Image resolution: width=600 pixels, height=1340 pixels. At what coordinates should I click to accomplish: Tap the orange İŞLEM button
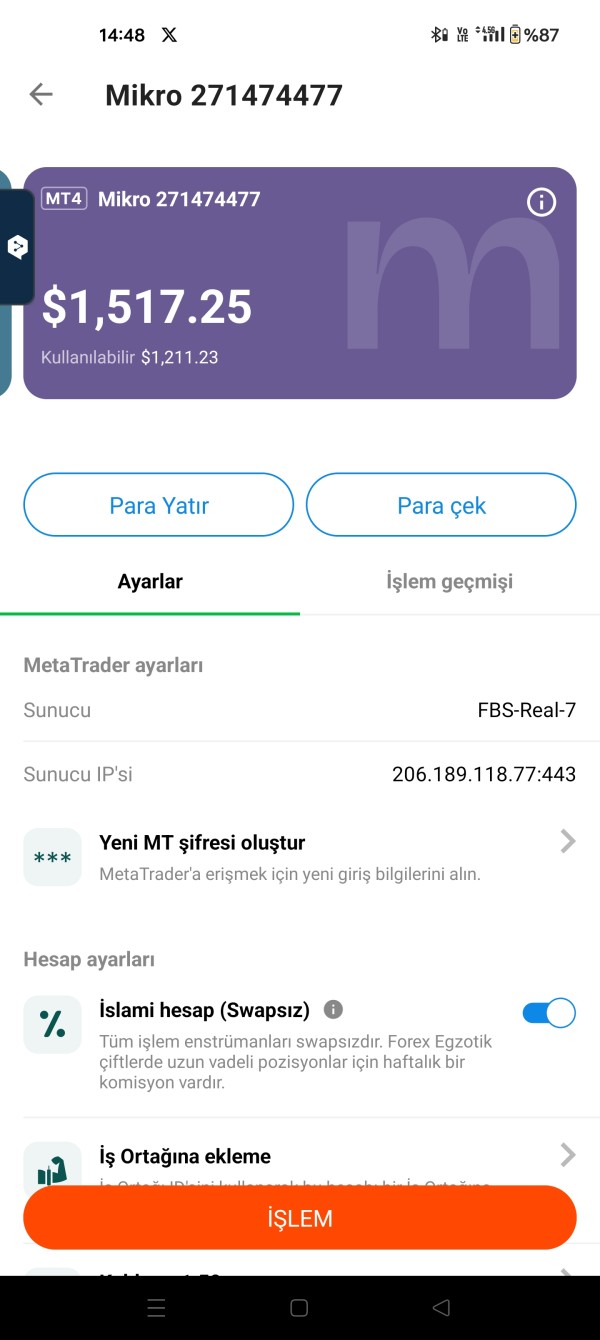[300, 1218]
